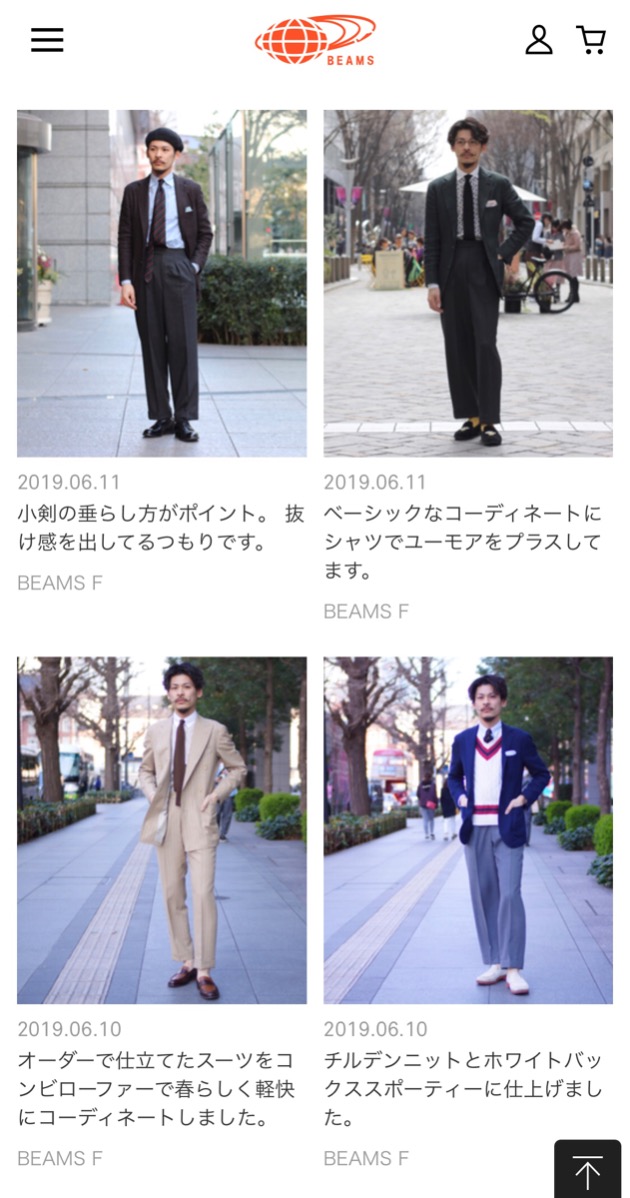Screen dimensions: 630x1198
Task: Jump back to top with arrow button
Action: 588,1170
